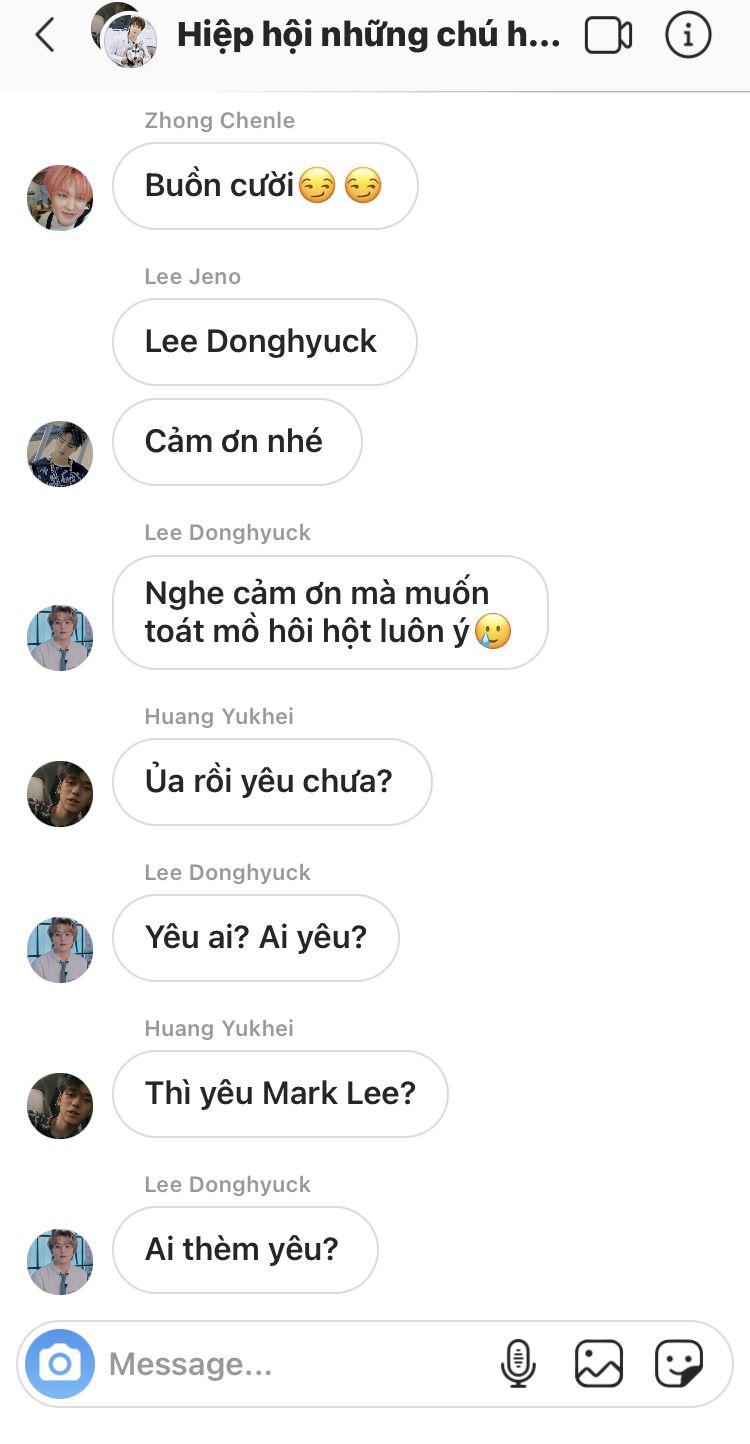Open Zhong Chenle's profile avatar
750x1444 pixels.
tap(60, 198)
